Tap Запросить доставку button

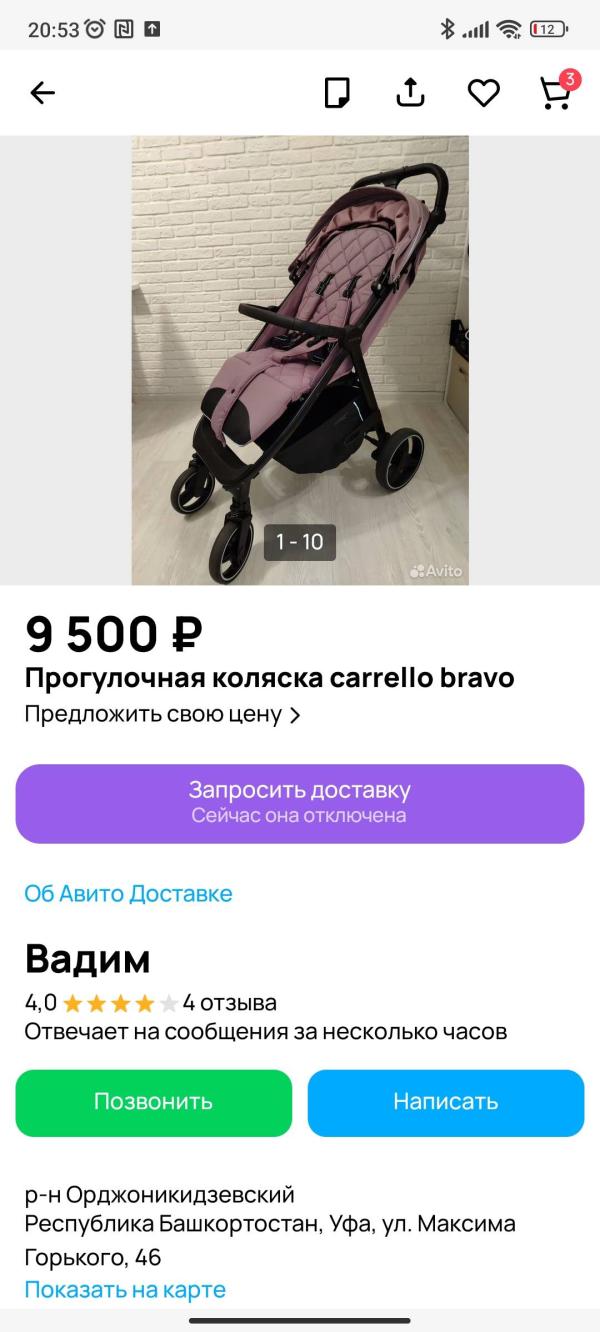click(300, 804)
